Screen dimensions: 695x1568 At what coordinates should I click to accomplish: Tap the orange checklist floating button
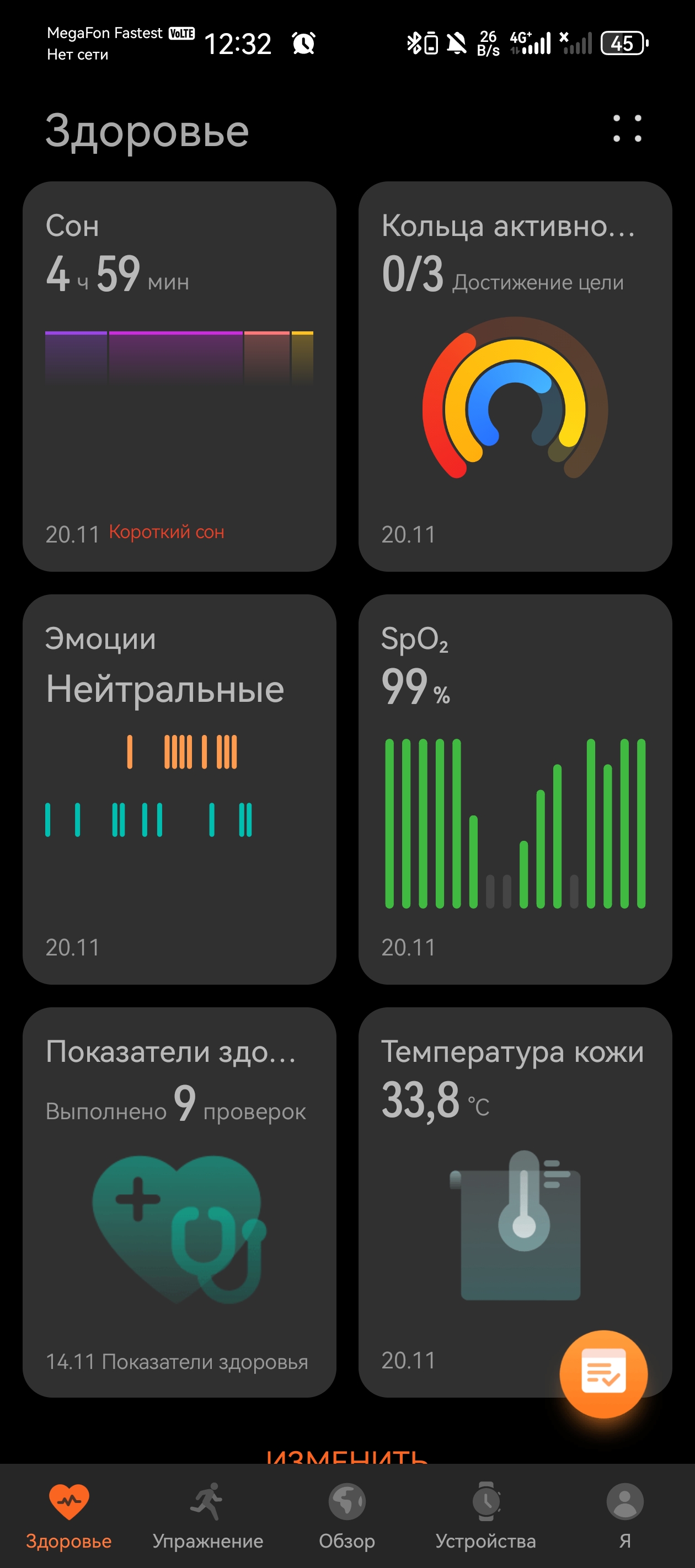pyautogui.click(x=603, y=1374)
